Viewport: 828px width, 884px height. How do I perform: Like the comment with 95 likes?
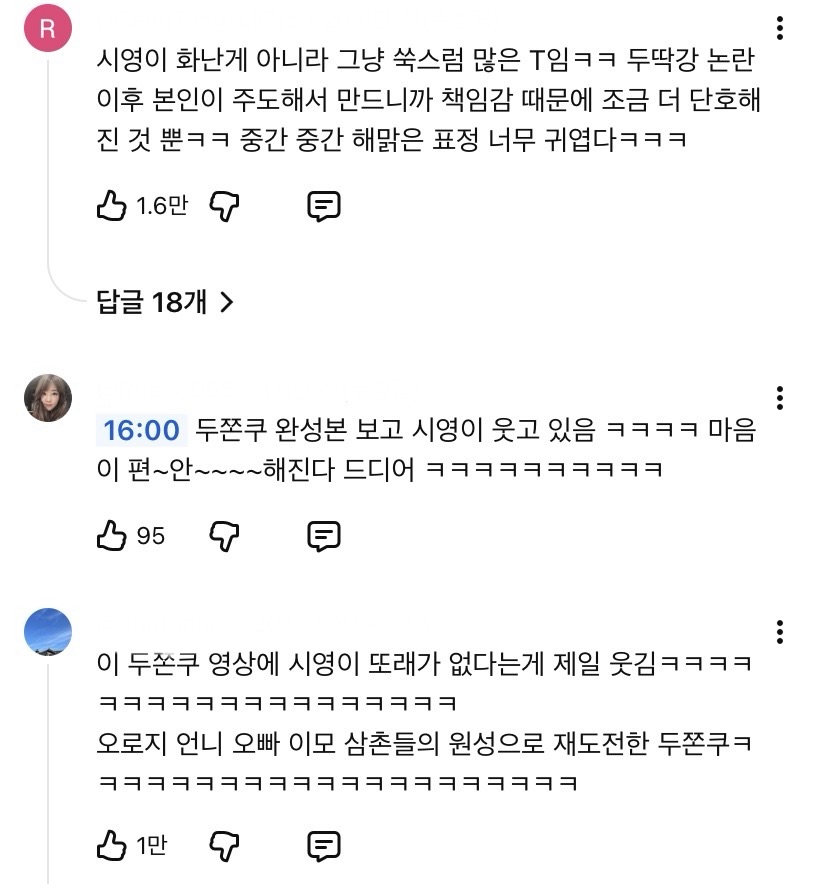pos(111,536)
